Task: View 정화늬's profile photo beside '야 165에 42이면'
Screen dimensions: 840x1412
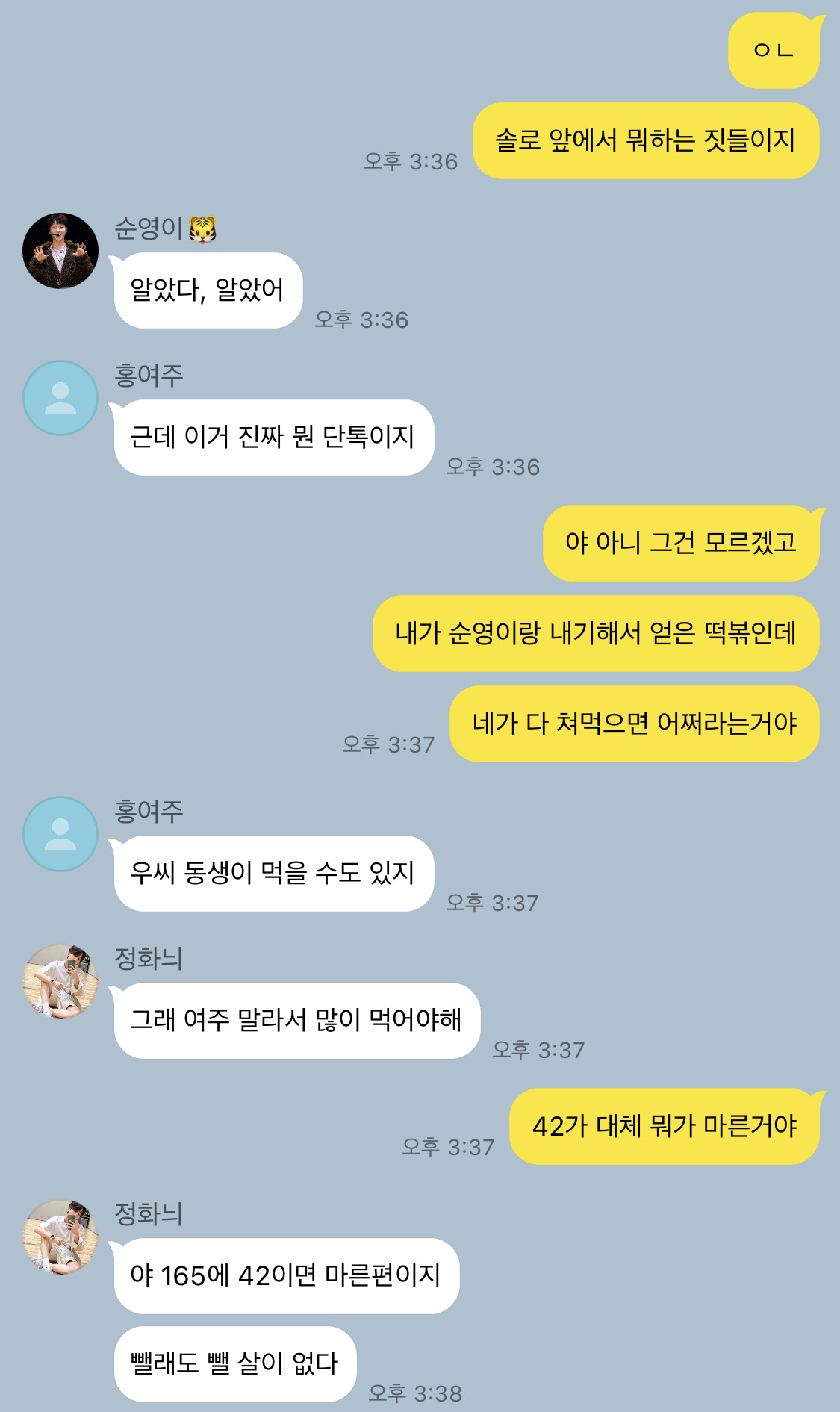Action: (60, 1237)
